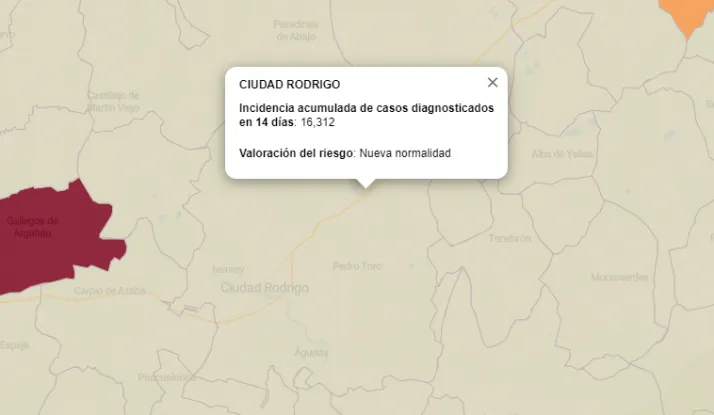This screenshot has height=415, width=714.
Task: Close the Ciudad Rodrigo info popup
Action: pos(492,83)
